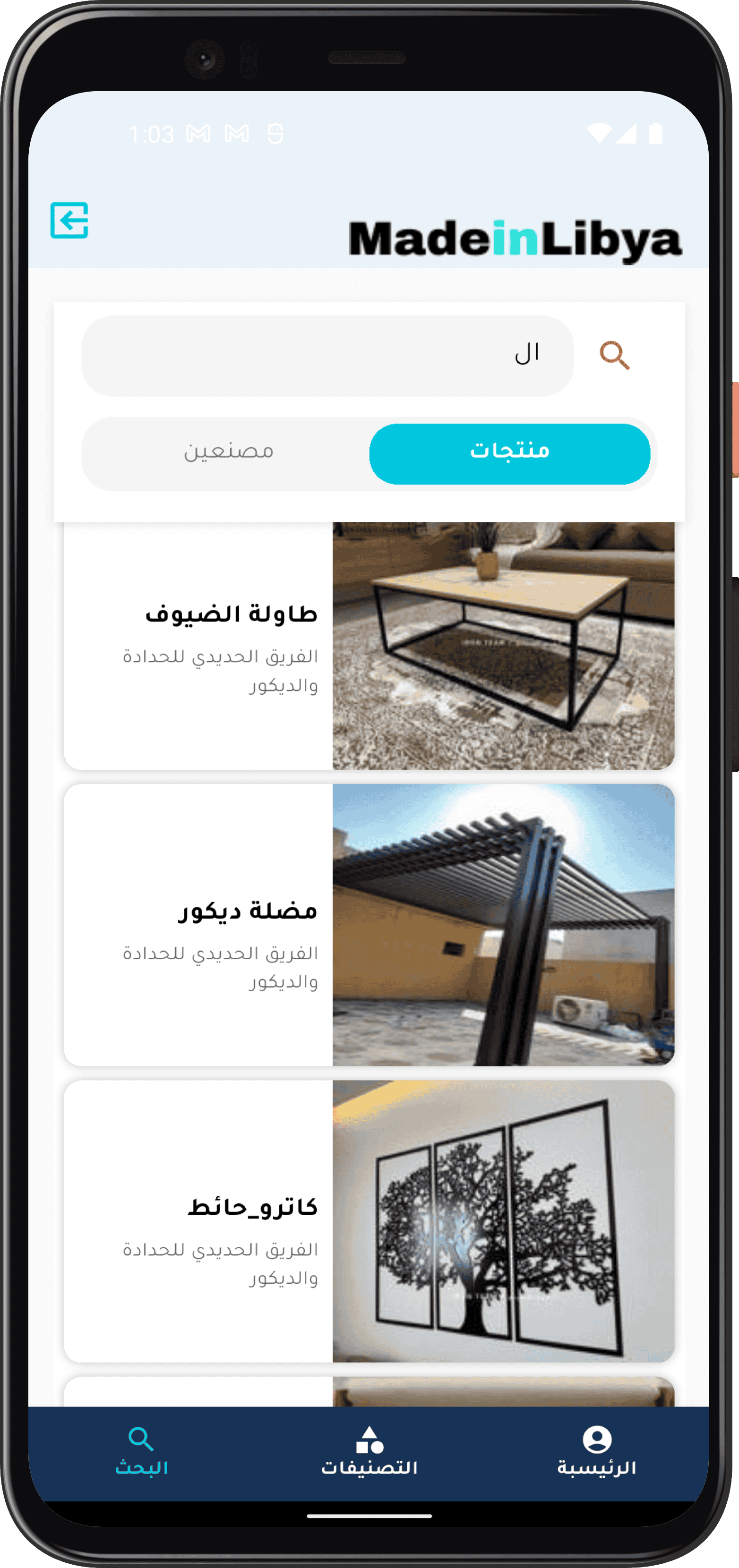
Task: Open the كاترو_حائط product card
Action: click(369, 1221)
